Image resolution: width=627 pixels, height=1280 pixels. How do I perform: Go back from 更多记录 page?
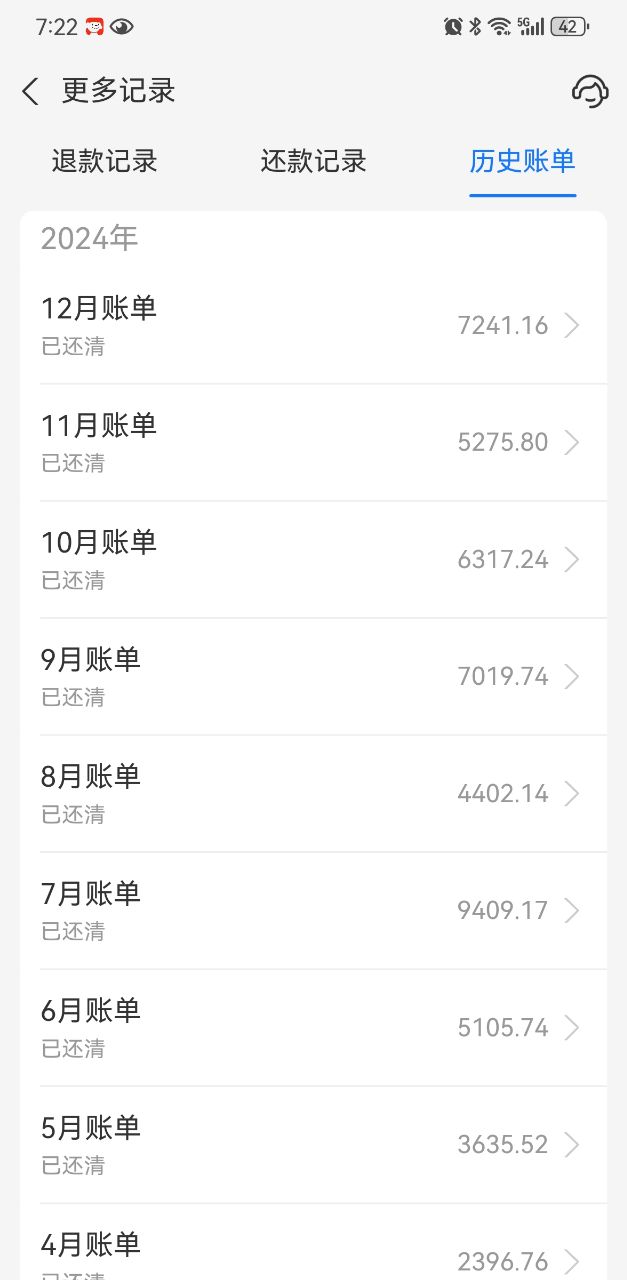30,92
